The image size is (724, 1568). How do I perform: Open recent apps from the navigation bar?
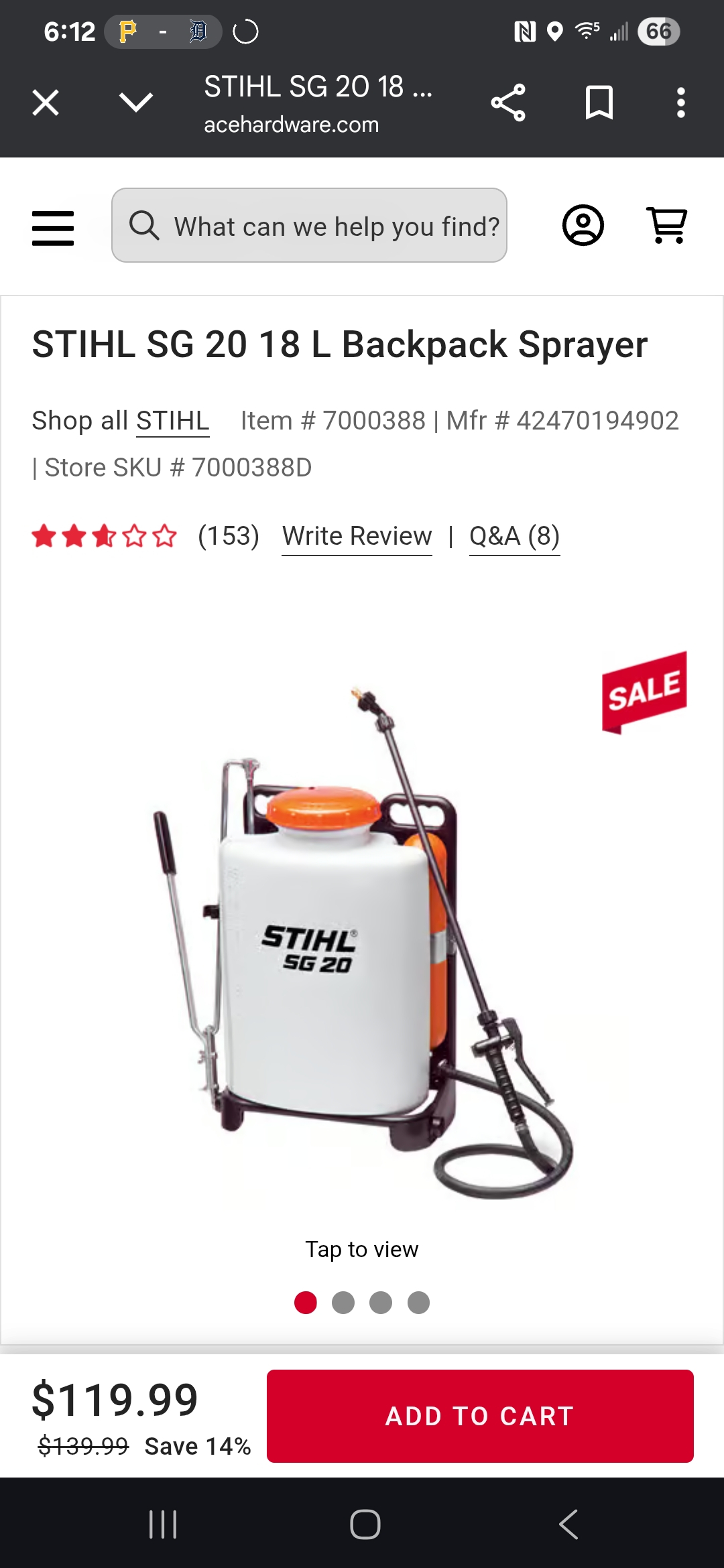click(163, 1524)
